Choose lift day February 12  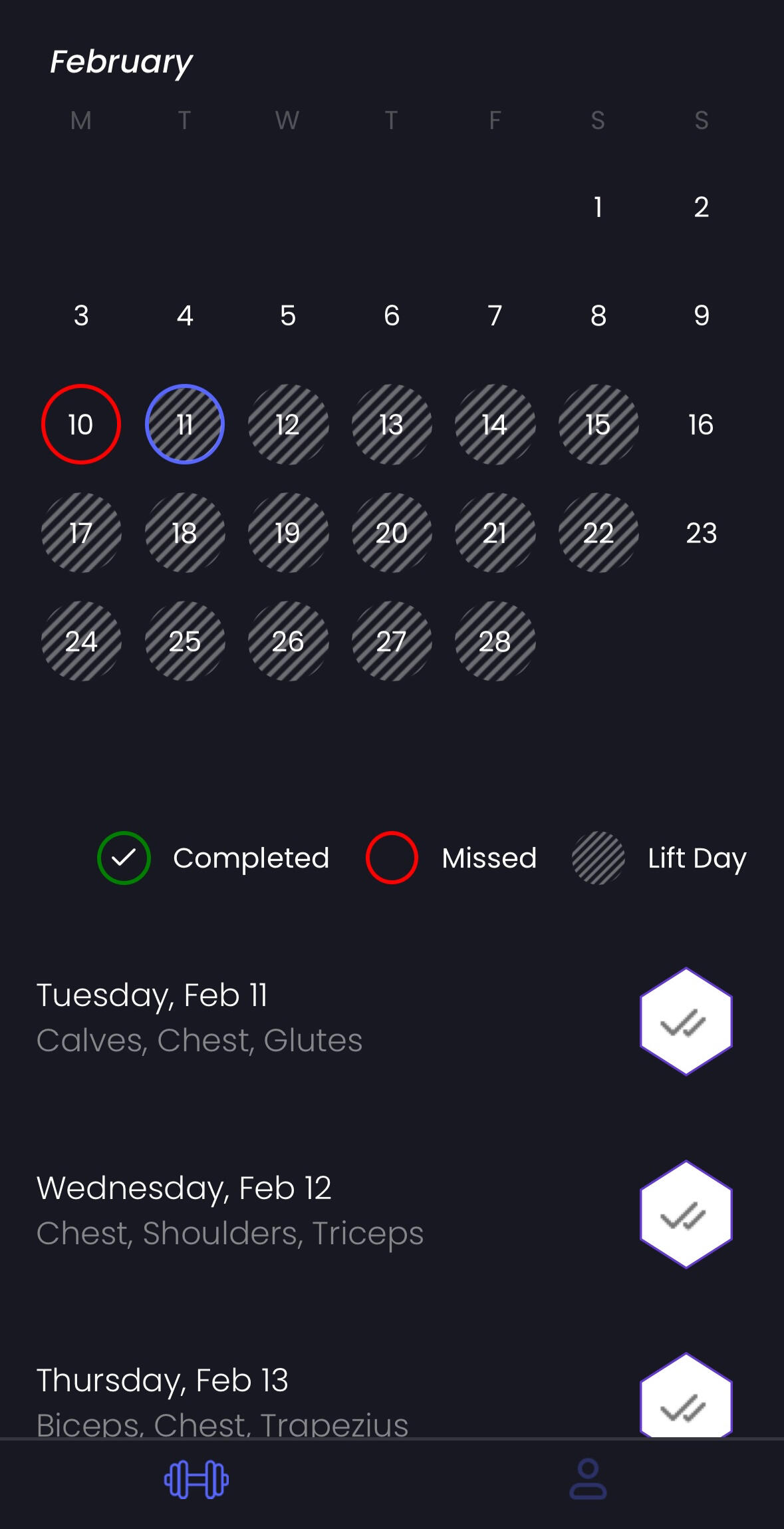(288, 425)
